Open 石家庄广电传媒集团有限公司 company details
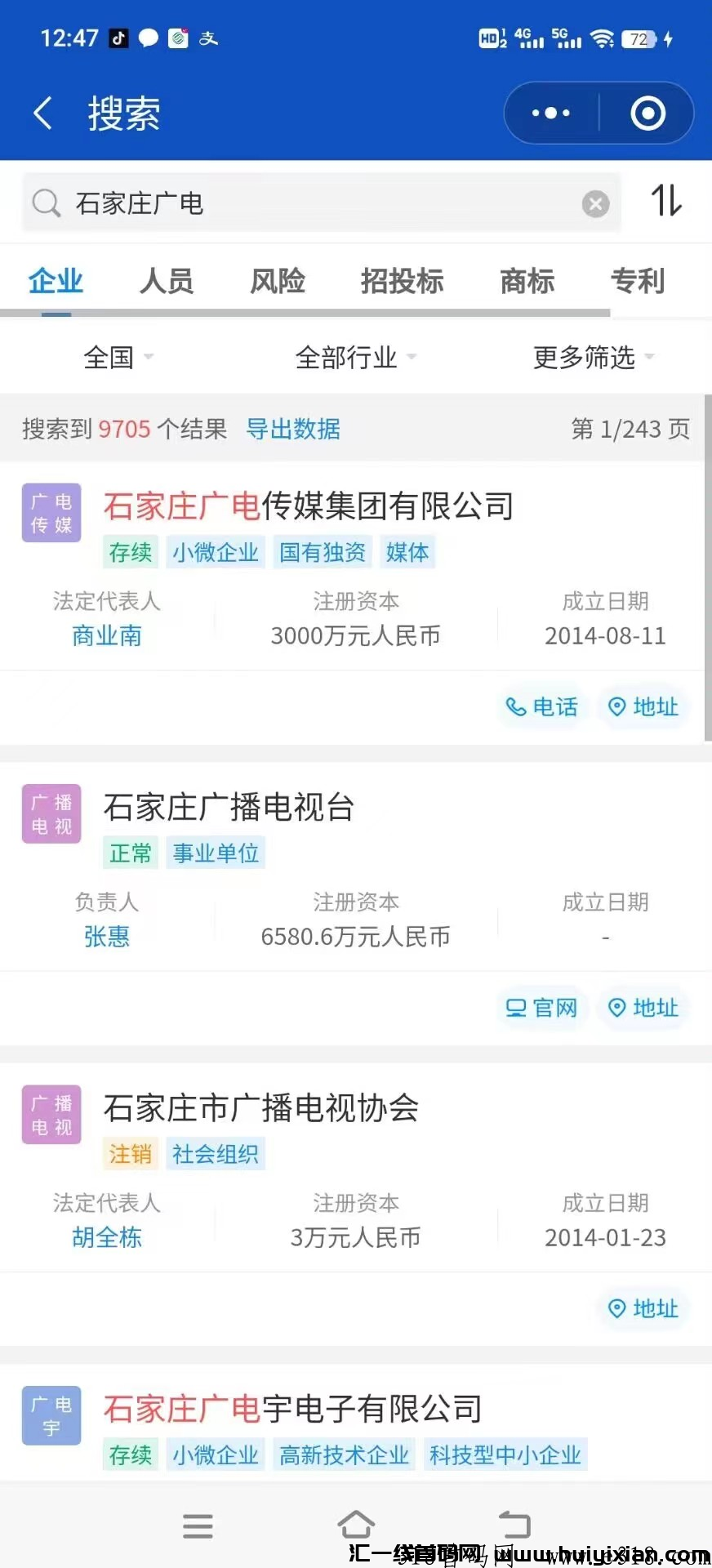Screen dimensions: 712x1568 pyautogui.click(x=309, y=506)
